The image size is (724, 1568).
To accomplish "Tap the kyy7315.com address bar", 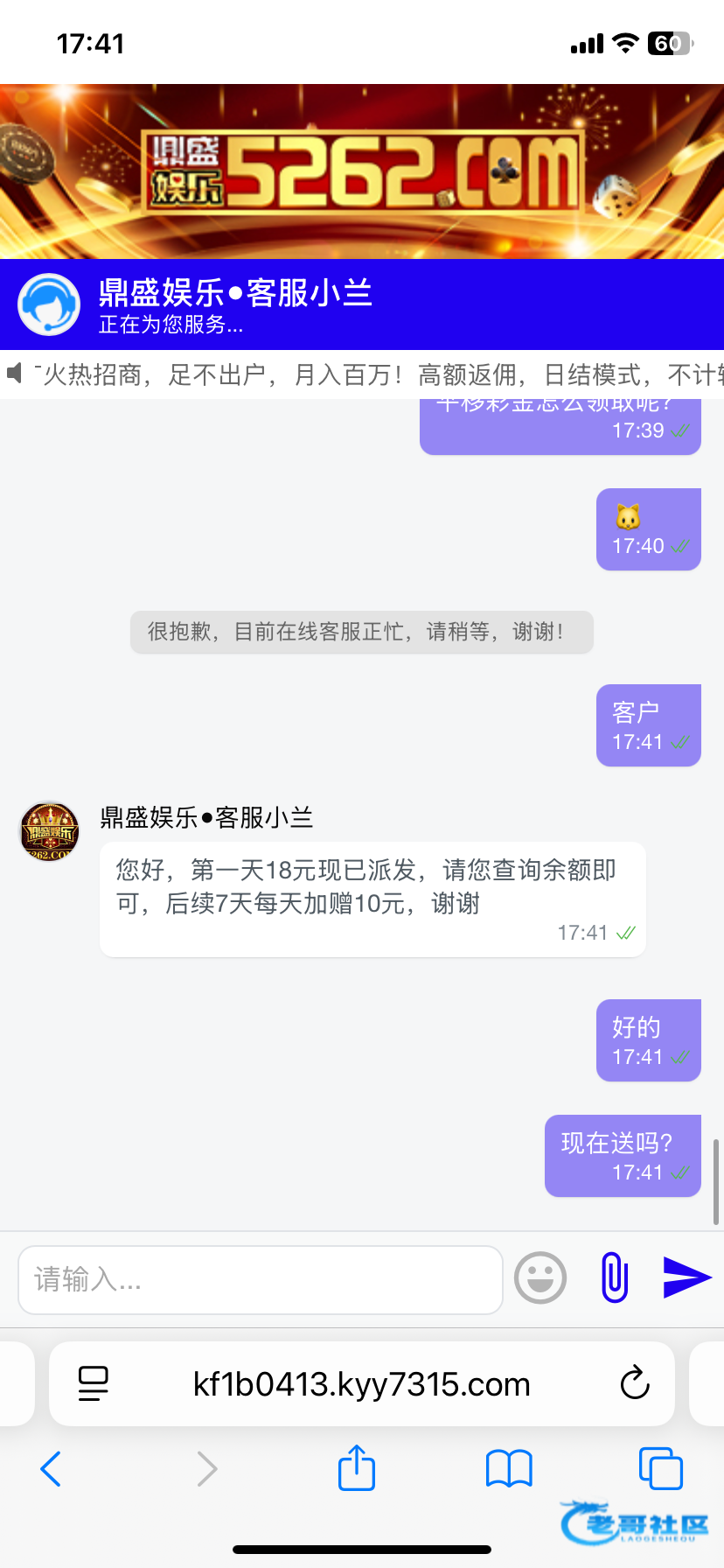I will tap(362, 1384).
